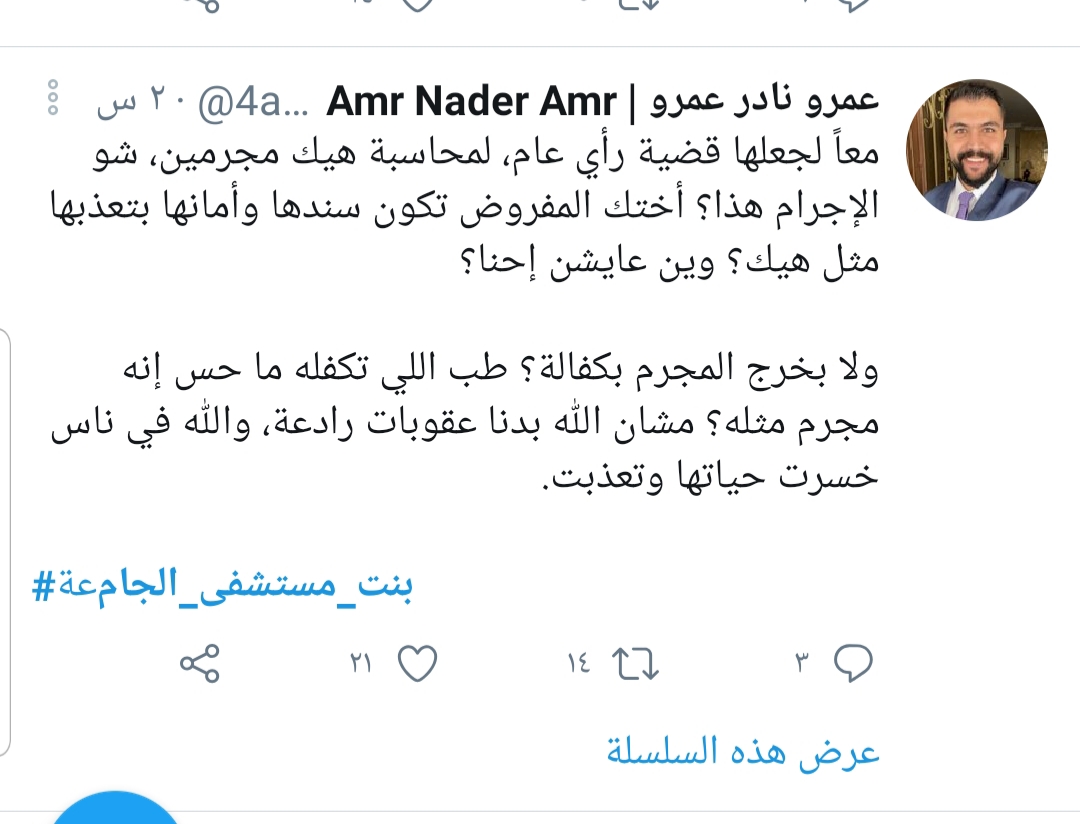Open Amr Nader Amr's account name
The image size is (1080, 824).
tap(603, 101)
